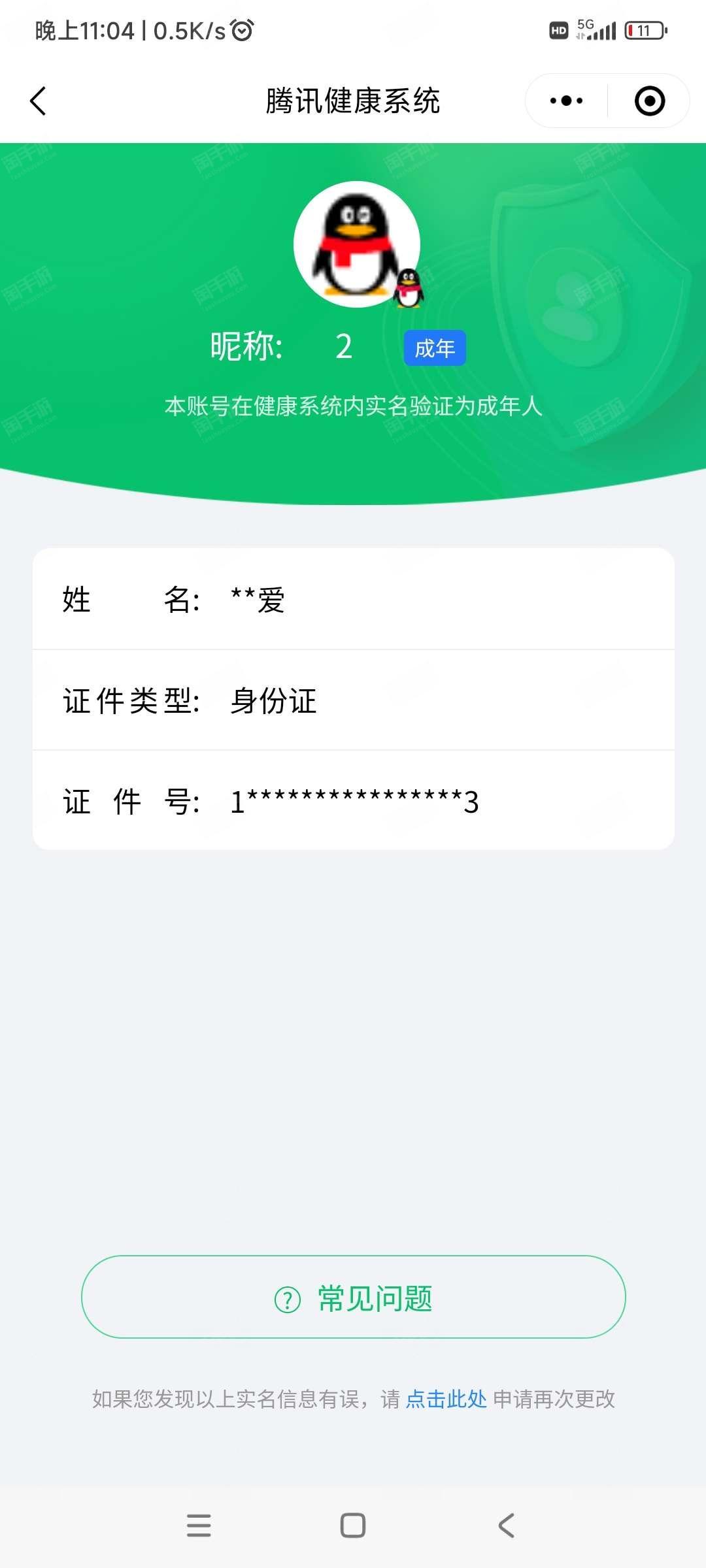
Task: Open recent apps from the navigation bar
Action: click(199, 1526)
